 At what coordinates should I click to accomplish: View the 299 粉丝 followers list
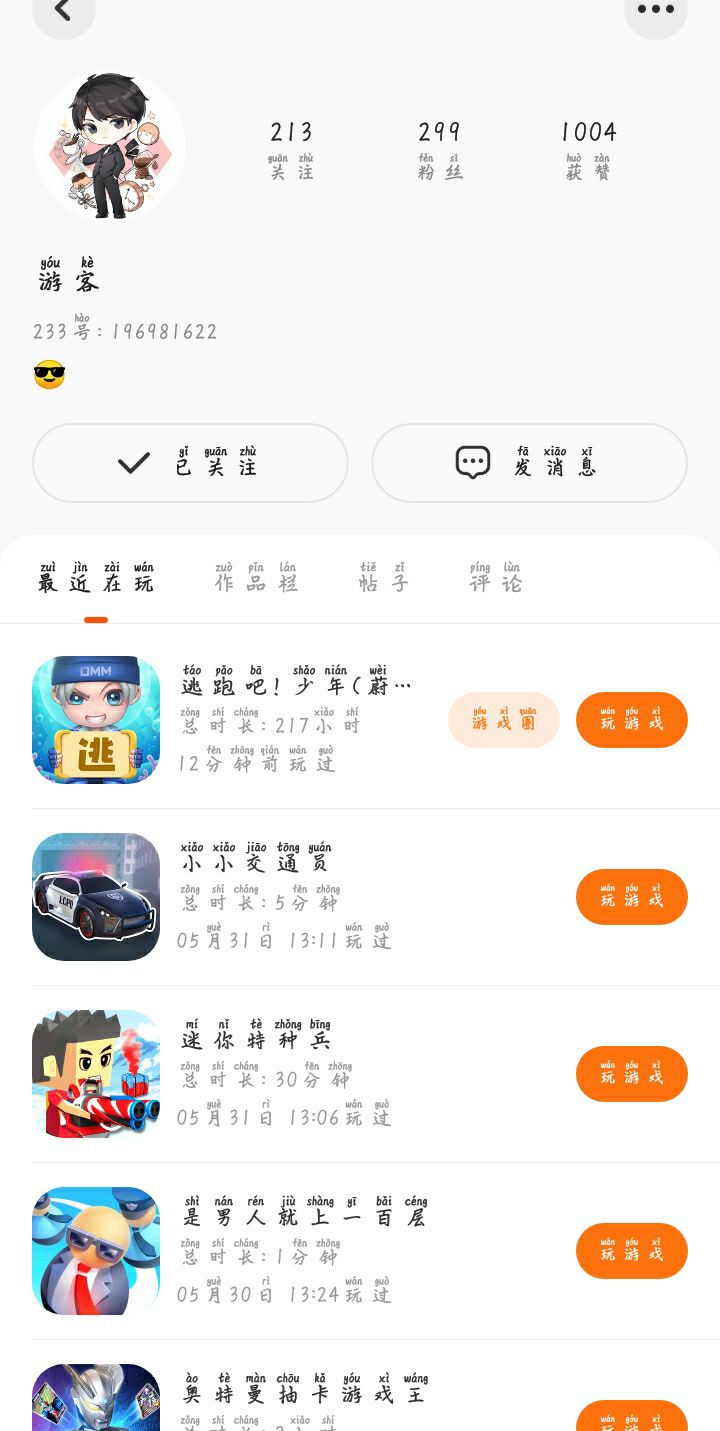439,149
